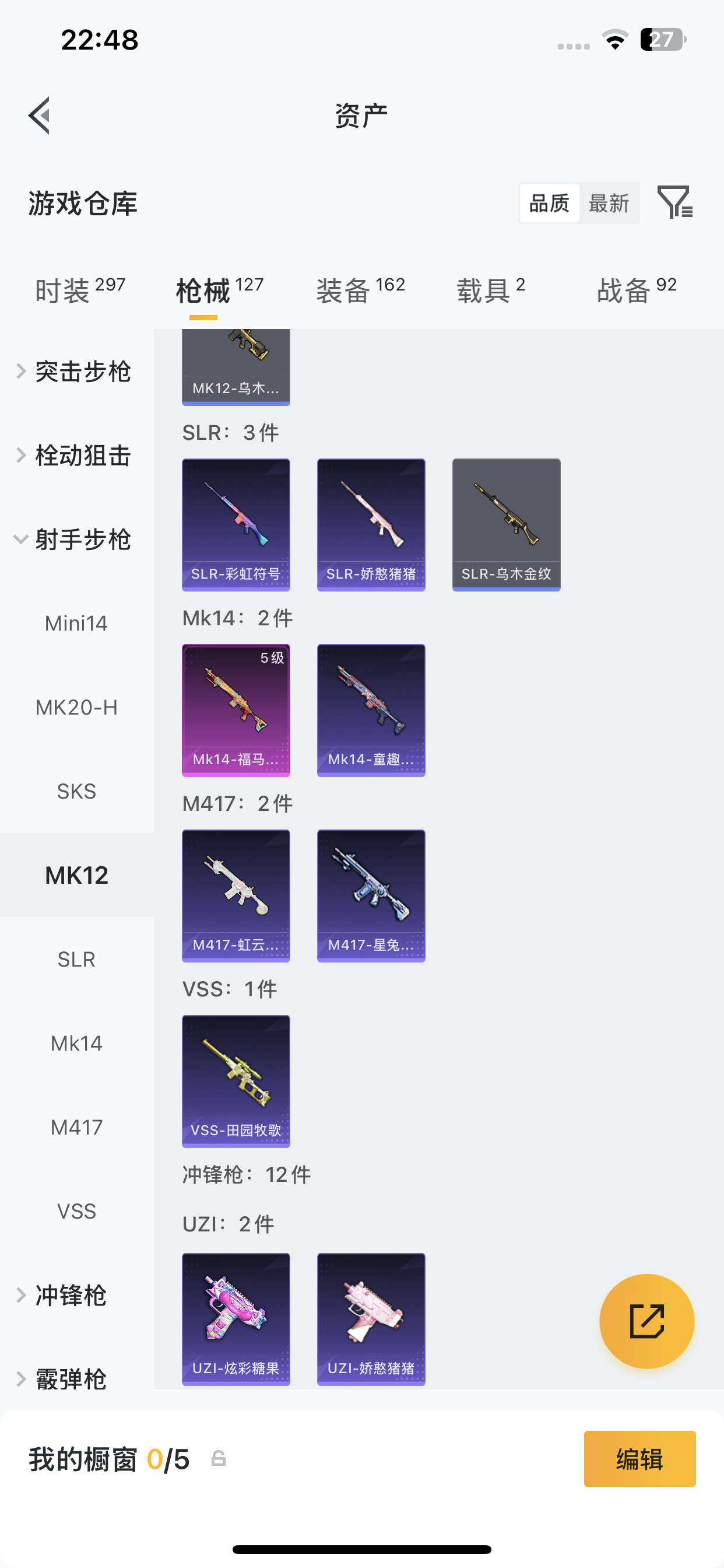Tap the back arrow to leave 资产
The image size is (724, 1568).
[x=38, y=114]
